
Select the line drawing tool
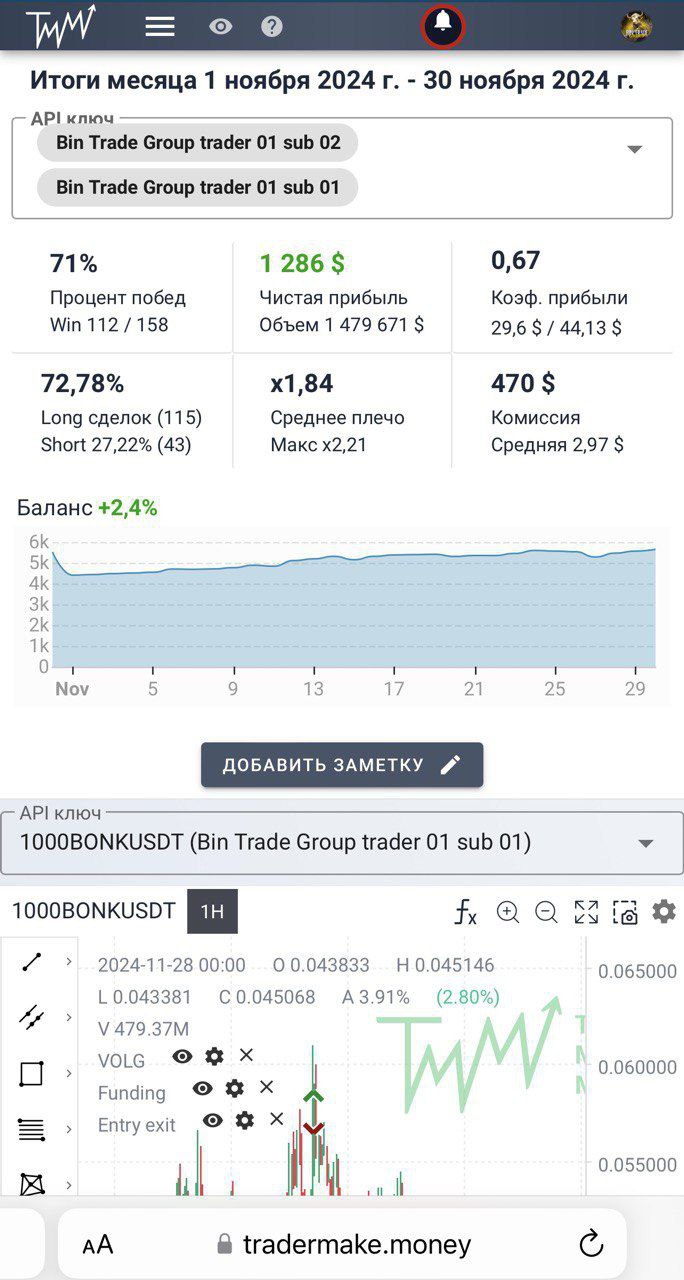point(32,962)
